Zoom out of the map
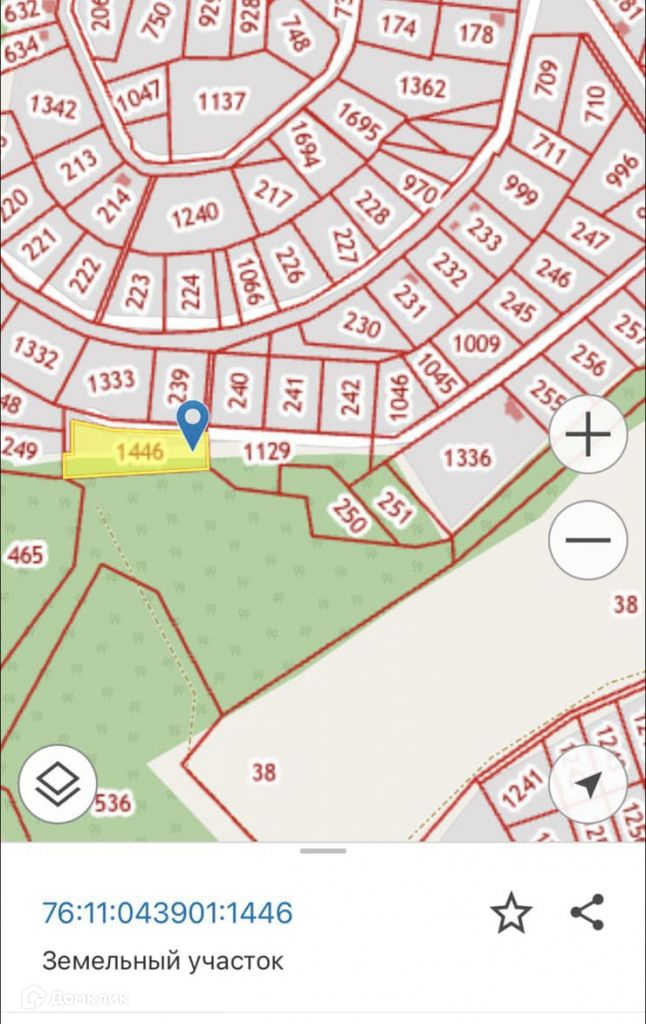 tap(588, 540)
